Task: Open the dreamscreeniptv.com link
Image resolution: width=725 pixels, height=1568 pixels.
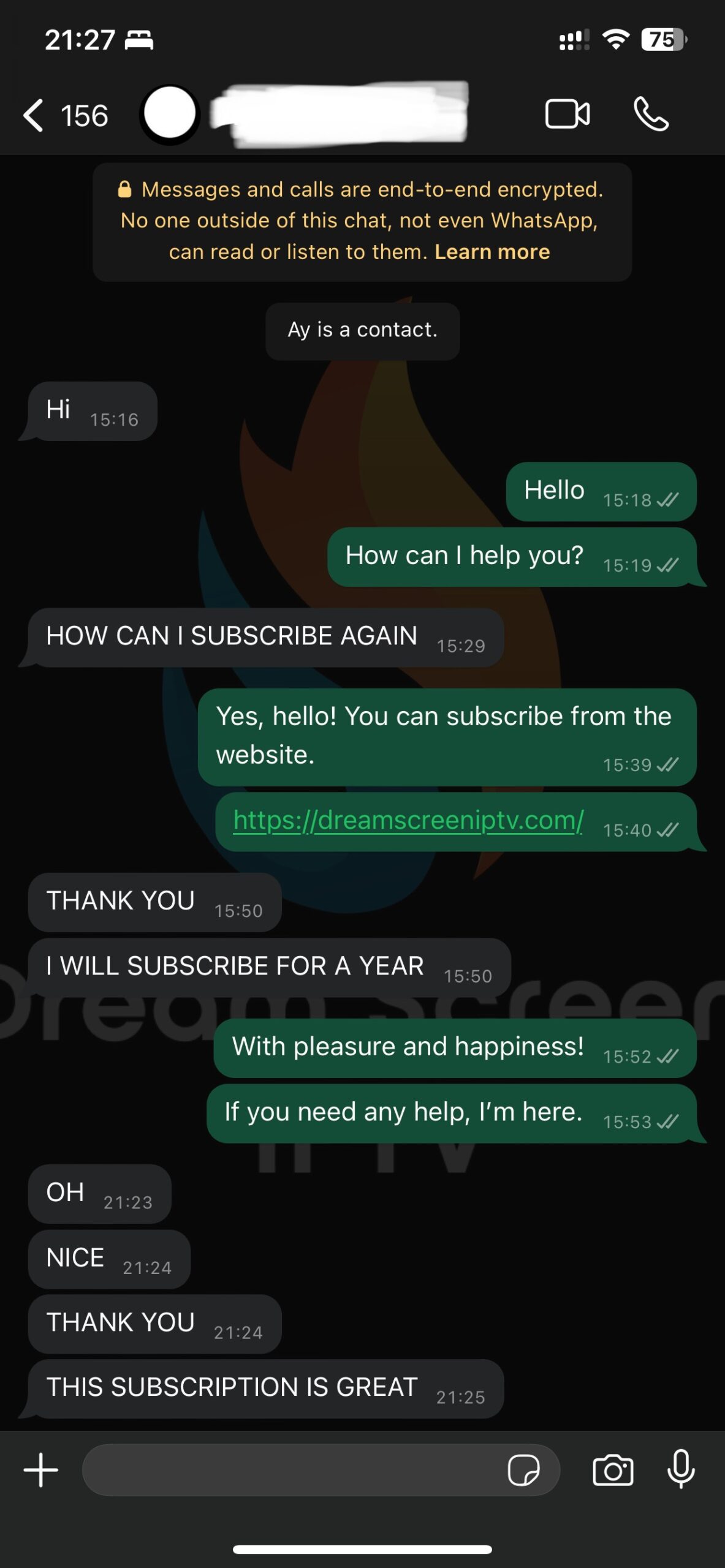Action: (x=408, y=821)
